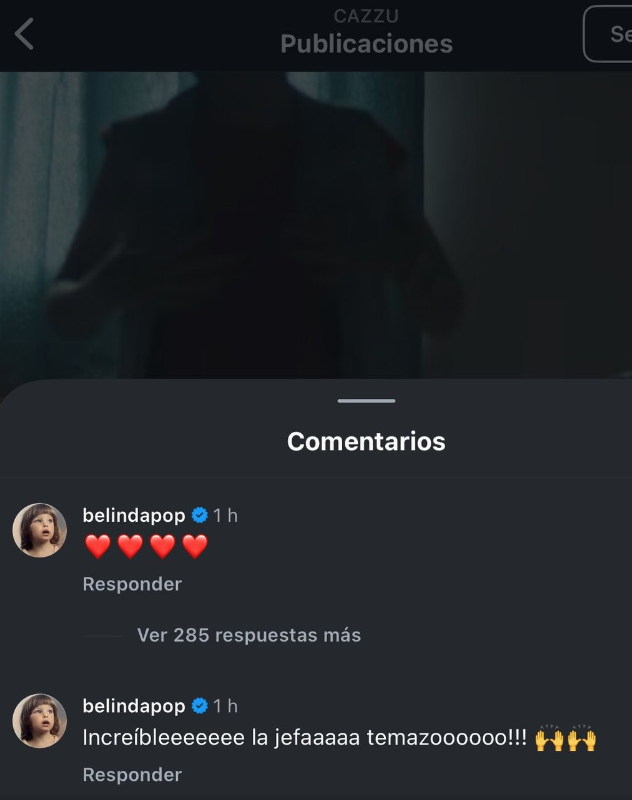Reply to belindapop's Increíble temazo comment

132,775
